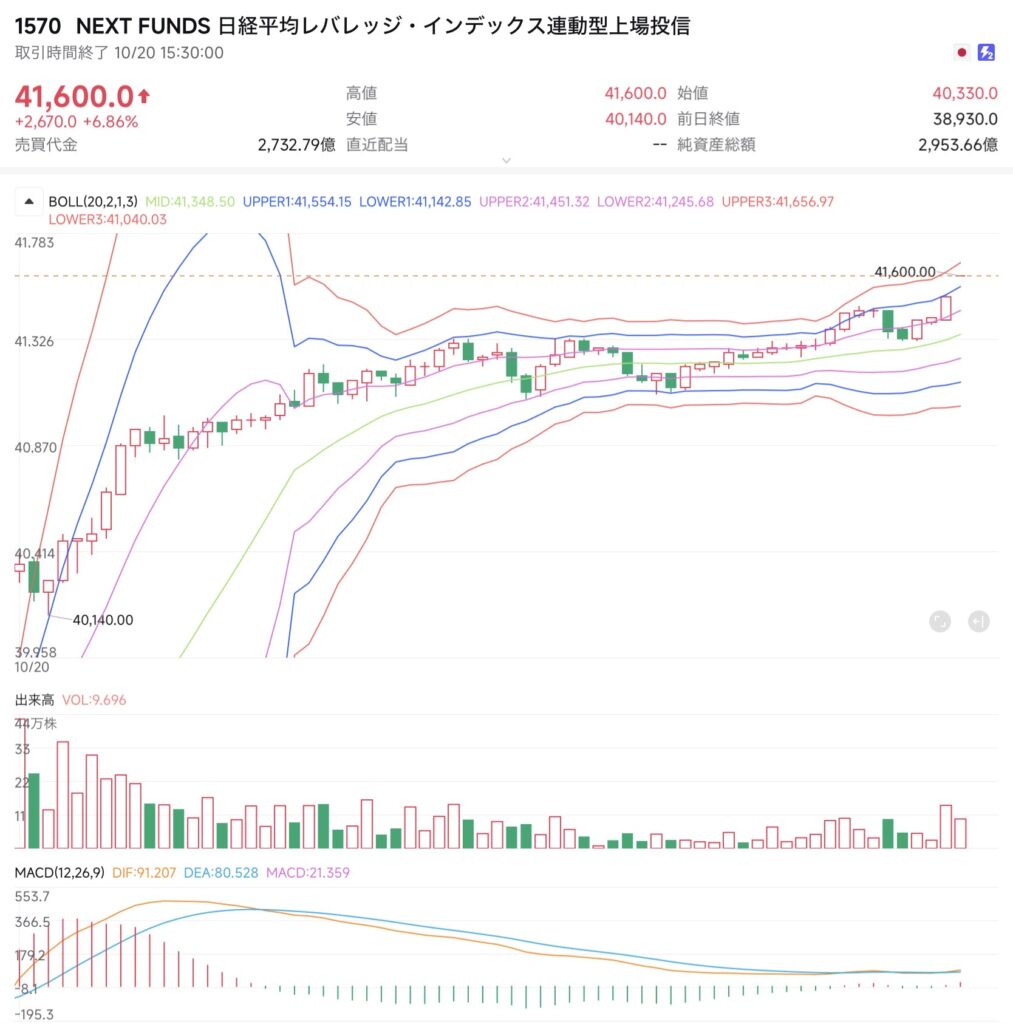The height and width of the screenshot is (1024, 1013).
Task: Collapse the BOLL indicator legend arrow
Action: (27, 202)
